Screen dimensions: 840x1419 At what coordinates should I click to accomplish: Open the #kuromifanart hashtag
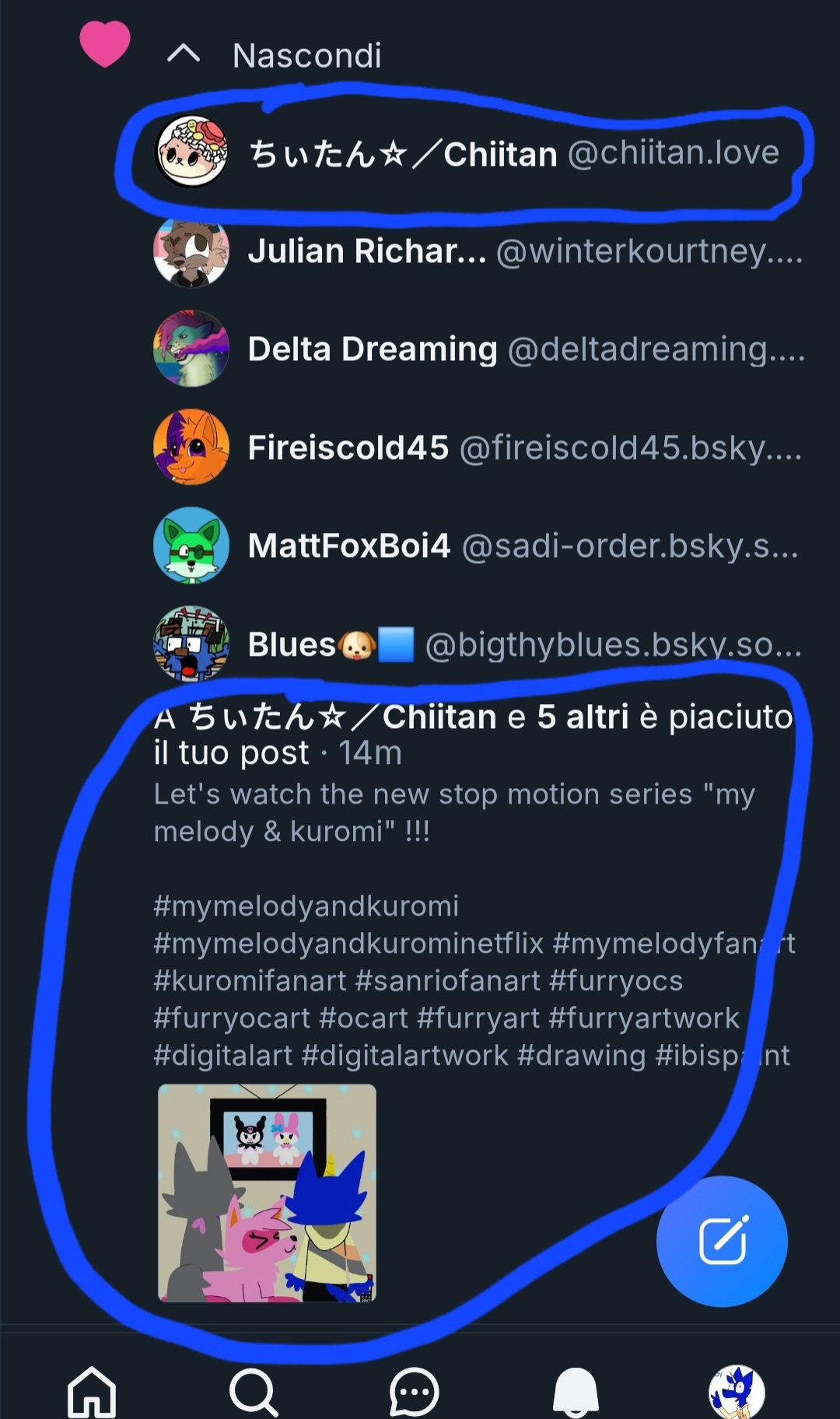click(250, 981)
